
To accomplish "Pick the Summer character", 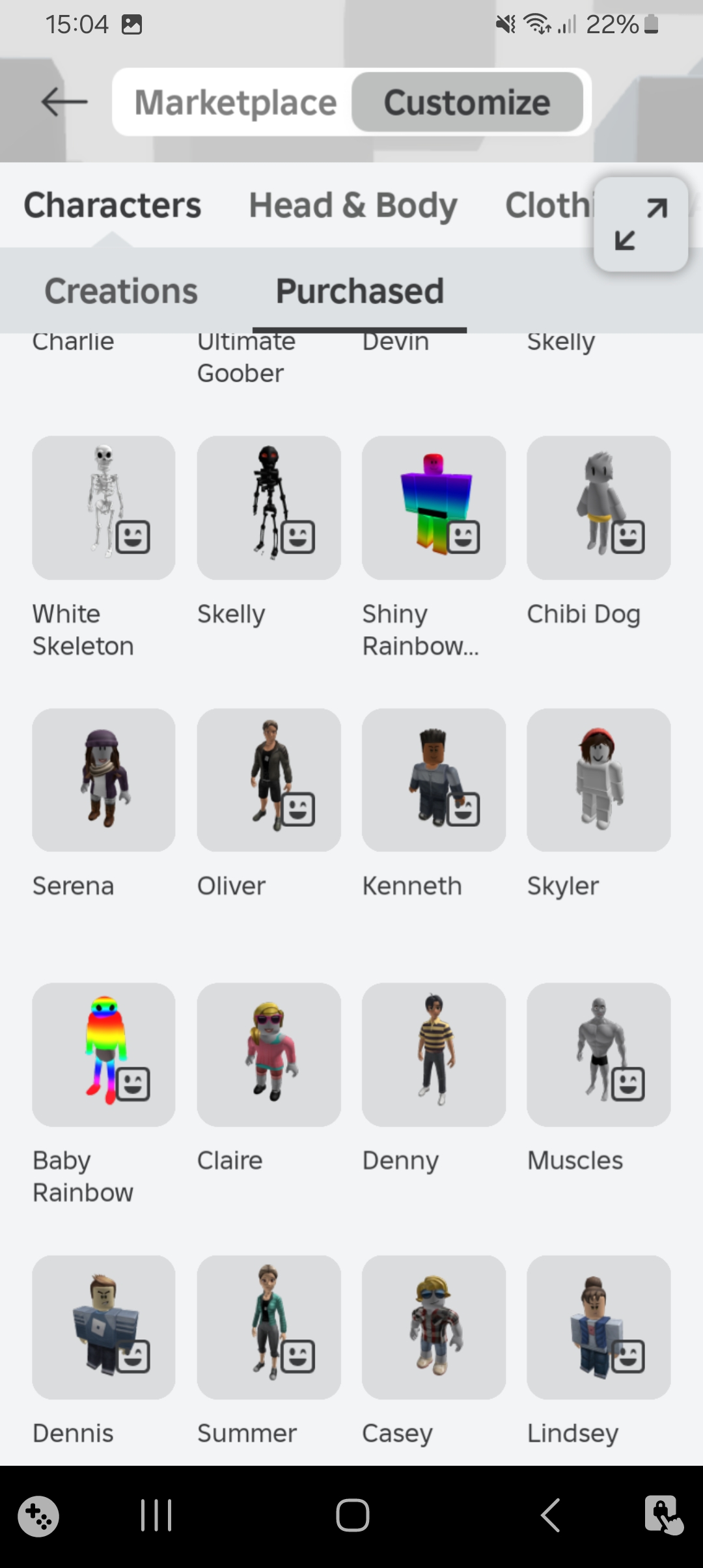I will point(268,1327).
